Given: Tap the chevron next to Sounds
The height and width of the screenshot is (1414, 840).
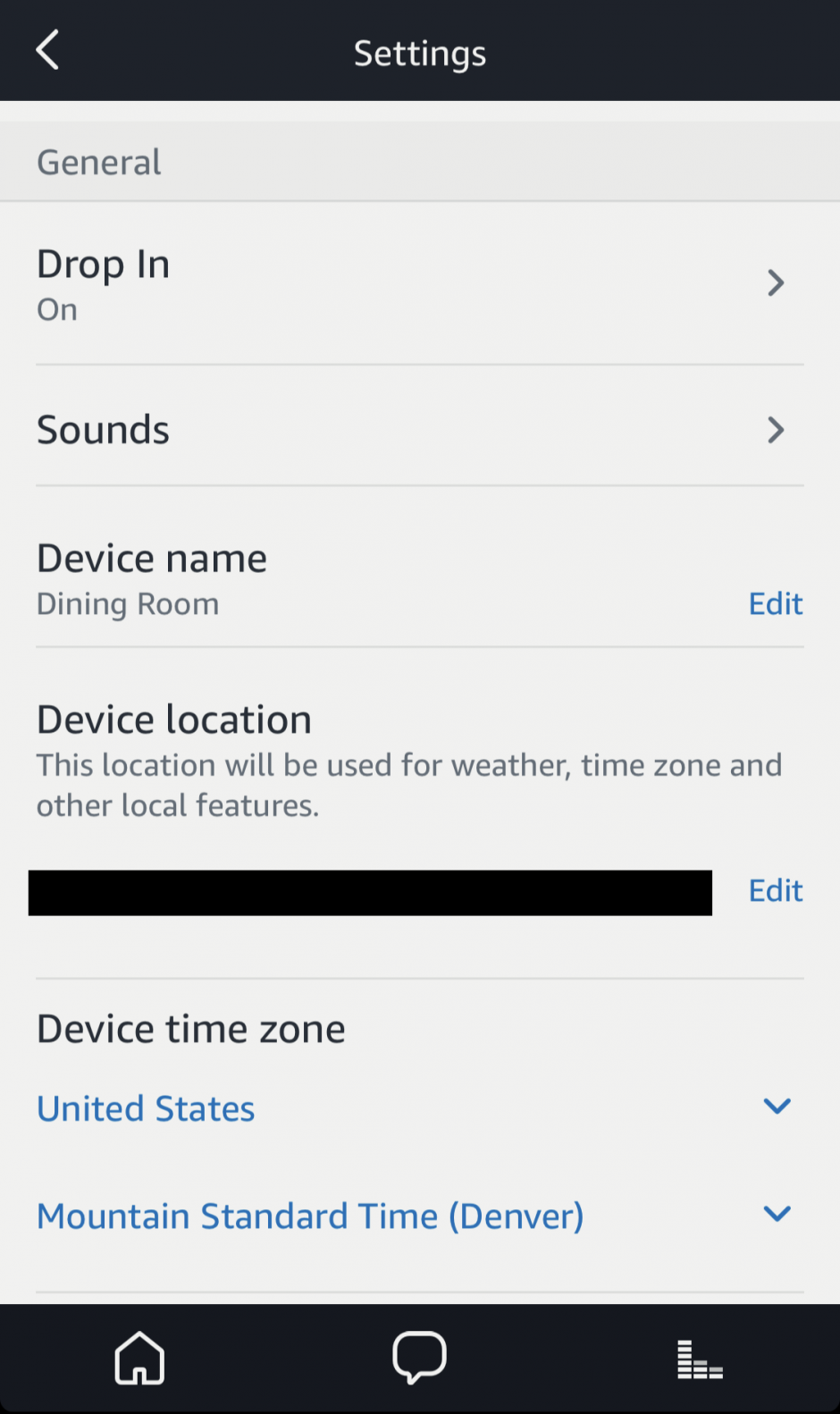Looking at the screenshot, I should (777, 430).
